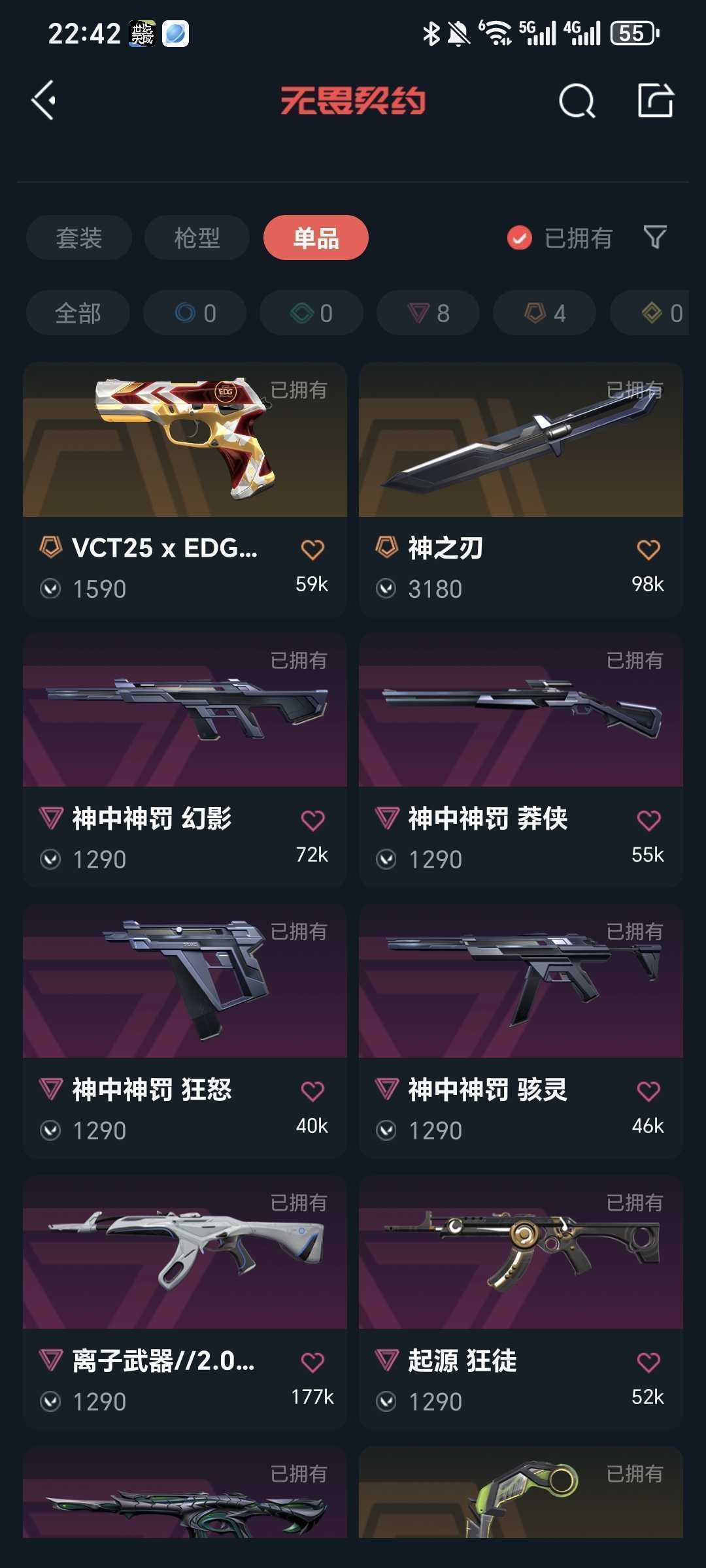Select the 单品 tab
The height and width of the screenshot is (1568, 706).
coord(316,238)
